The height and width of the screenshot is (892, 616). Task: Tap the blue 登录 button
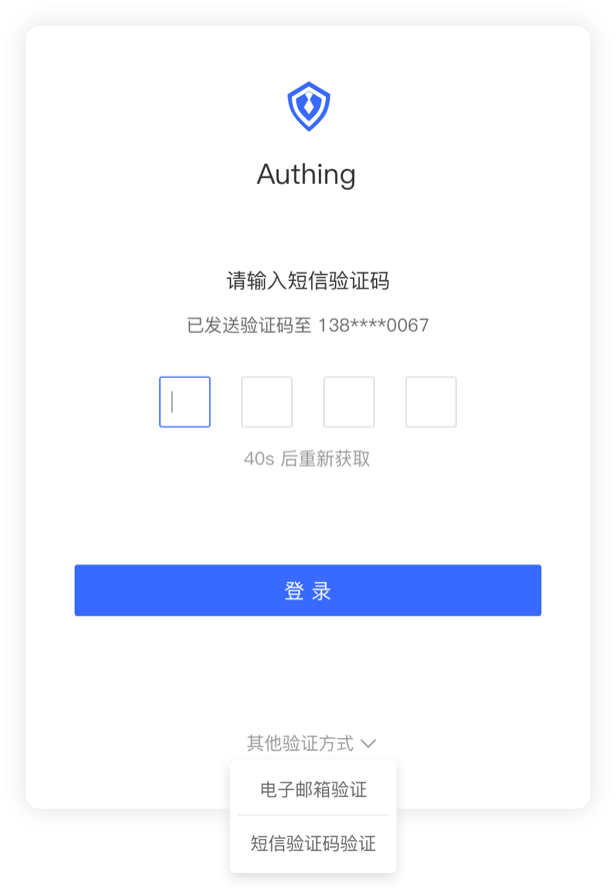point(308,590)
